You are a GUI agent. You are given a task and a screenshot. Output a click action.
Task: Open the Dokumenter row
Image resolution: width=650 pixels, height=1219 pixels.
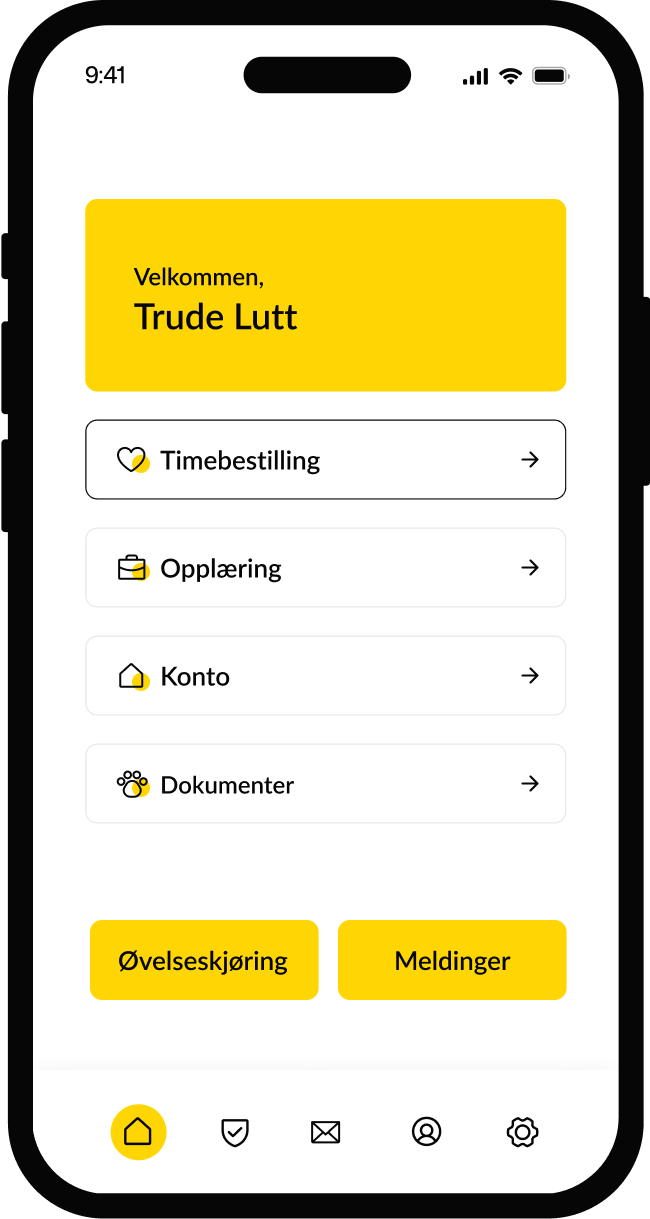coord(325,784)
